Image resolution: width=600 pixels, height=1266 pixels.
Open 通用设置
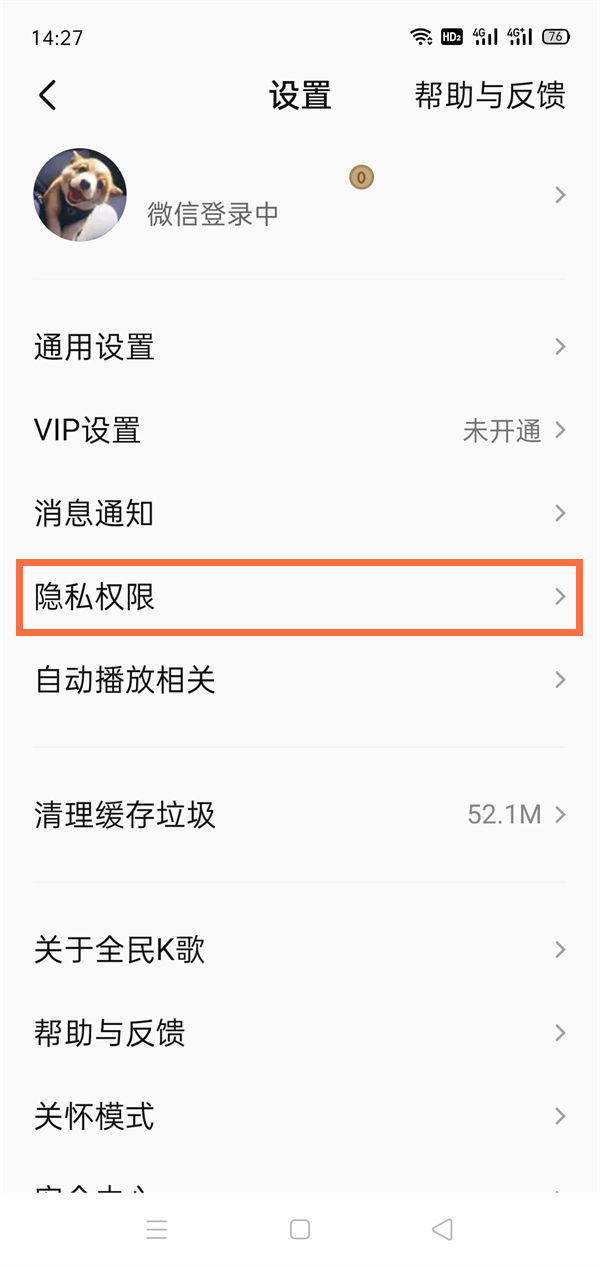(x=300, y=348)
